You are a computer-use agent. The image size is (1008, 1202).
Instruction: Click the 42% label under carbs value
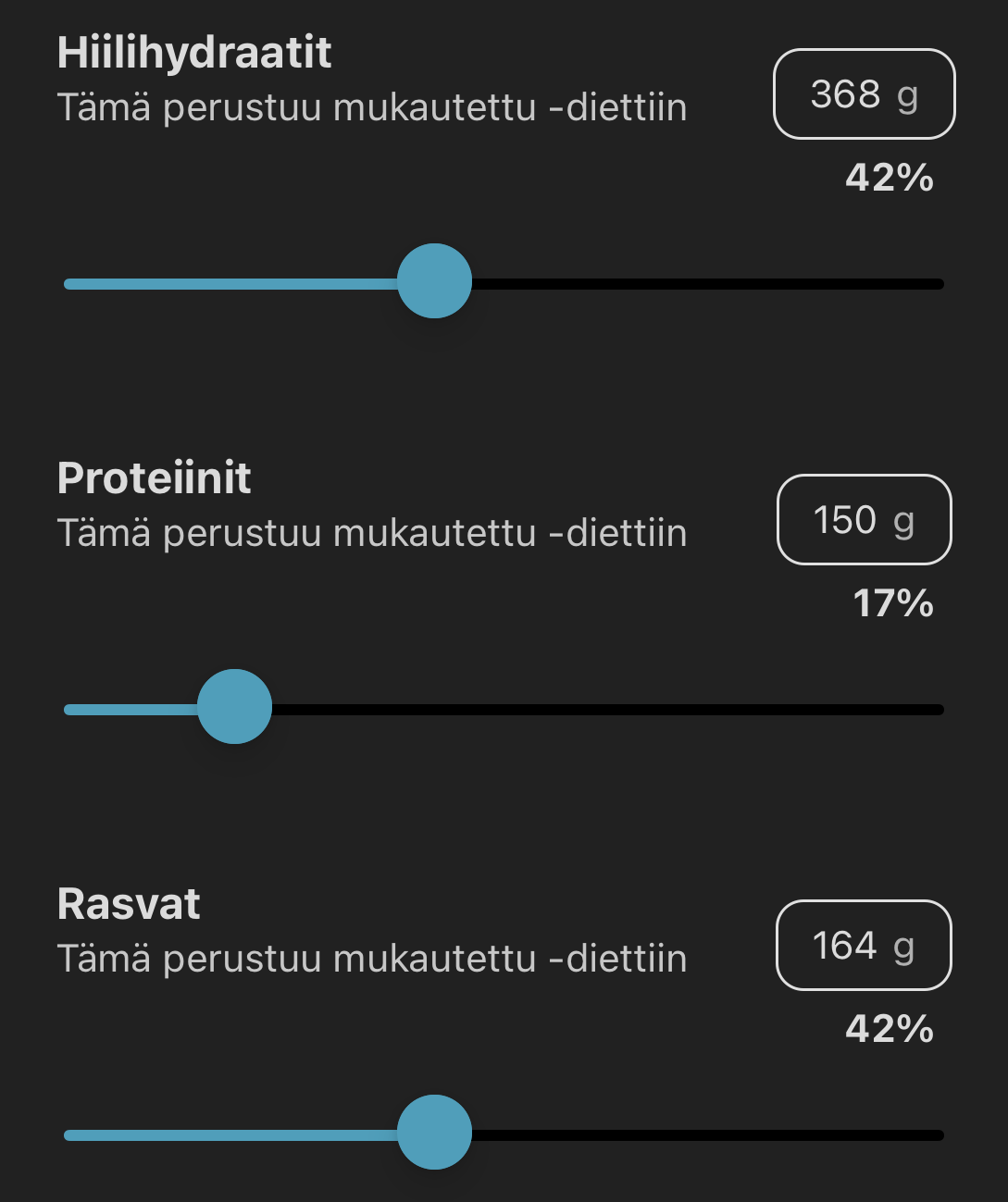pyautogui.click(x=888, y=179)
